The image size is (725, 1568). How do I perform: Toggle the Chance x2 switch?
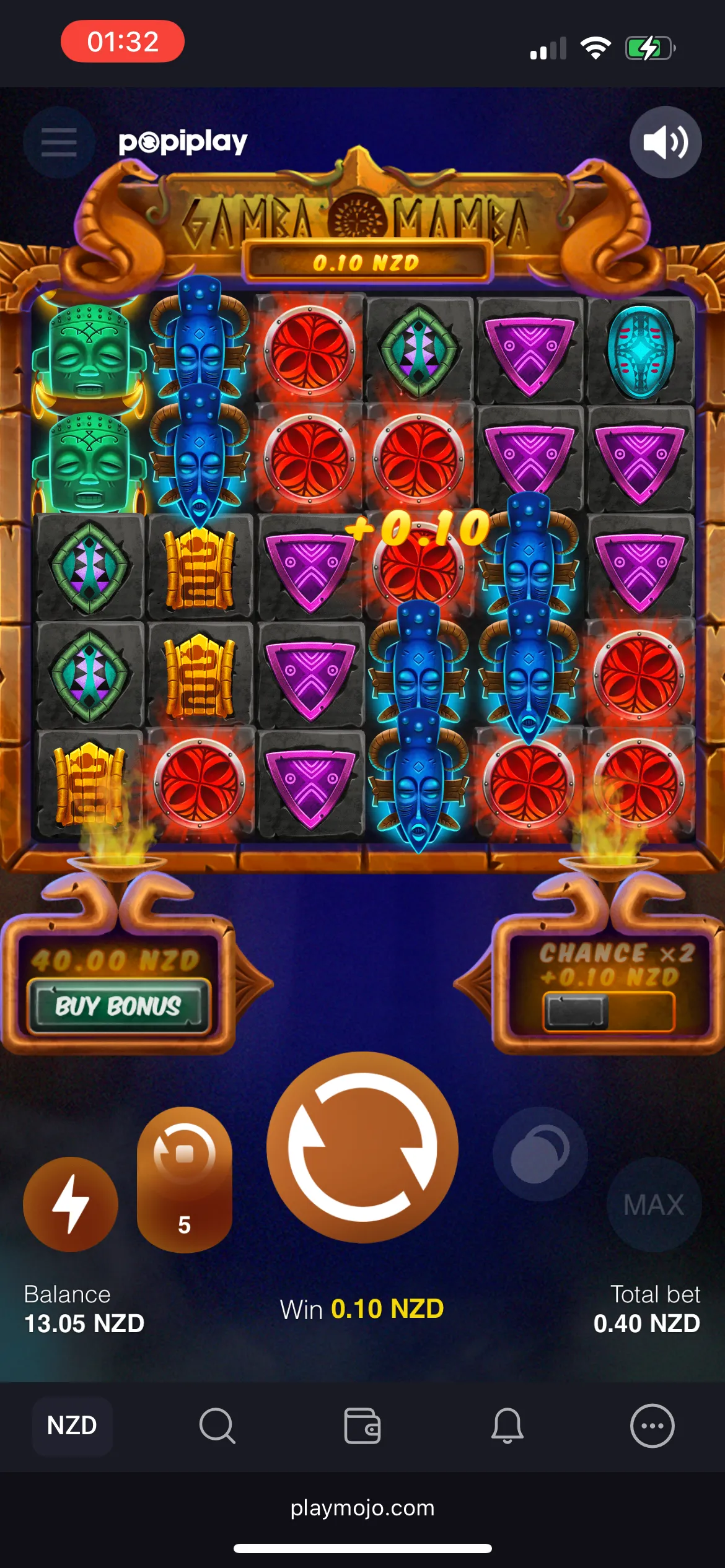click(608, 1011)
